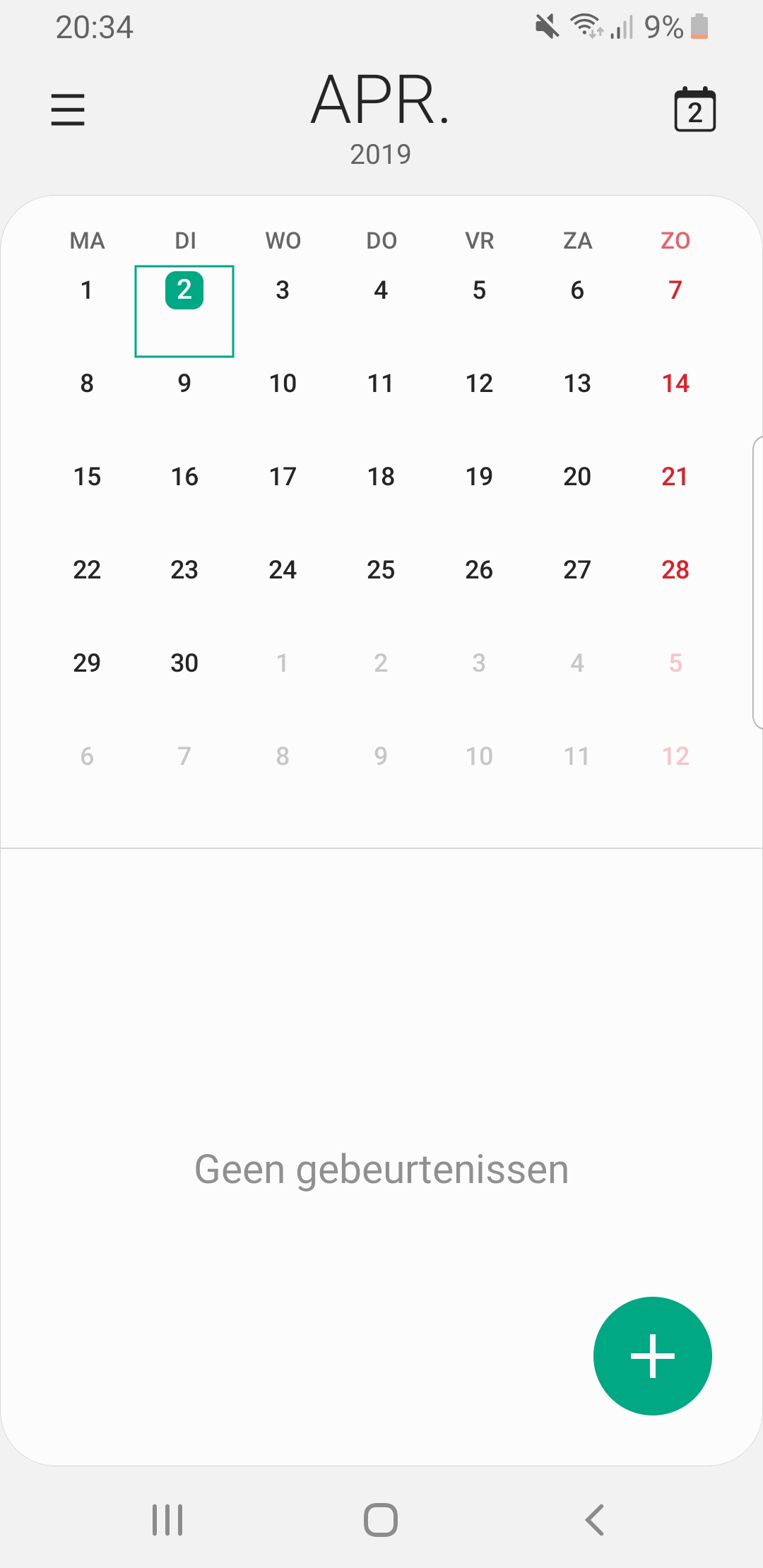The image size is (763, 1568).
Task: Open the hamburger drawer menu
Action: coord(68,110)
